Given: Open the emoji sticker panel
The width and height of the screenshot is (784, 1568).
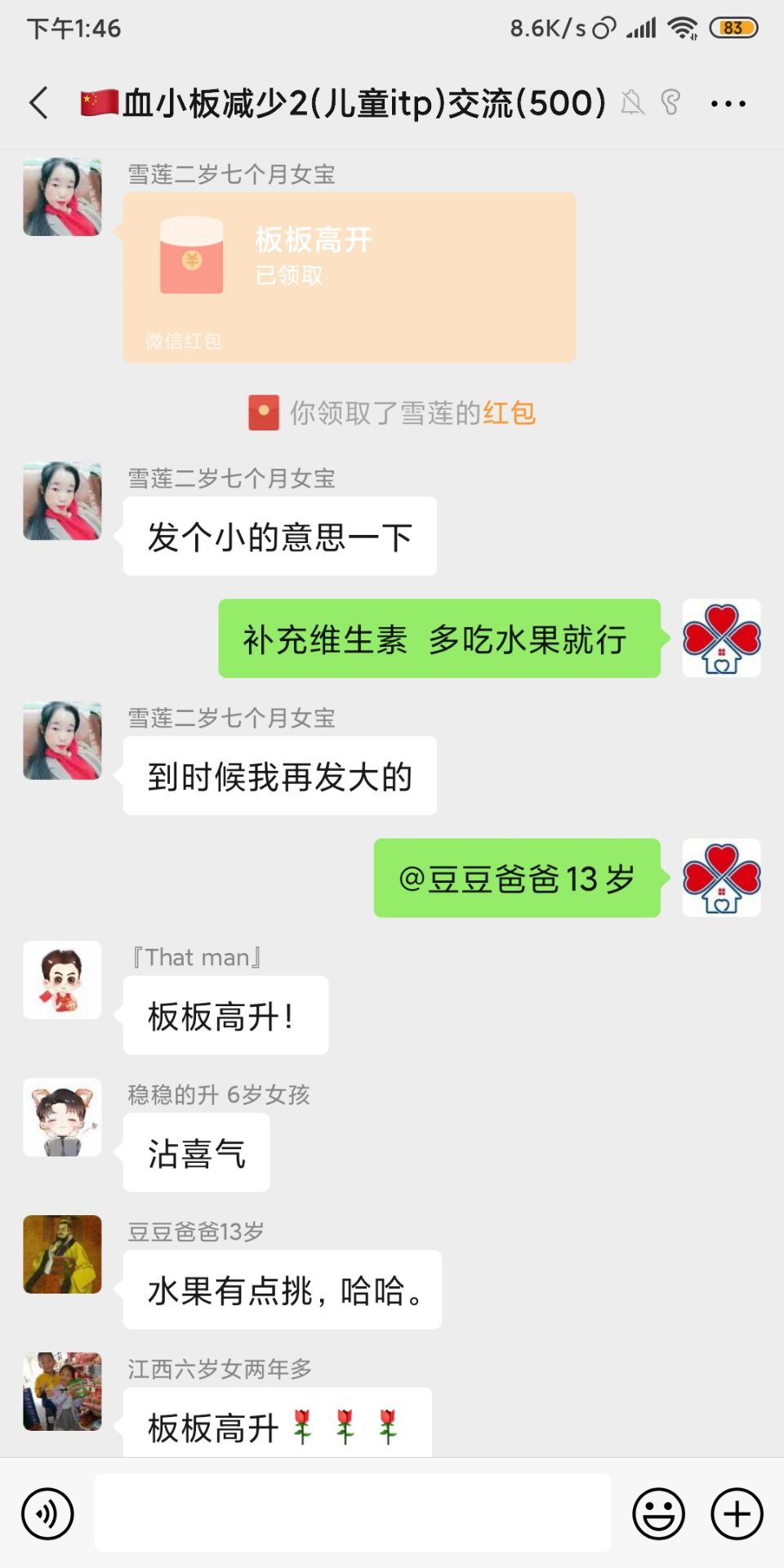Looking at the screenshot, I should 658,1513.
